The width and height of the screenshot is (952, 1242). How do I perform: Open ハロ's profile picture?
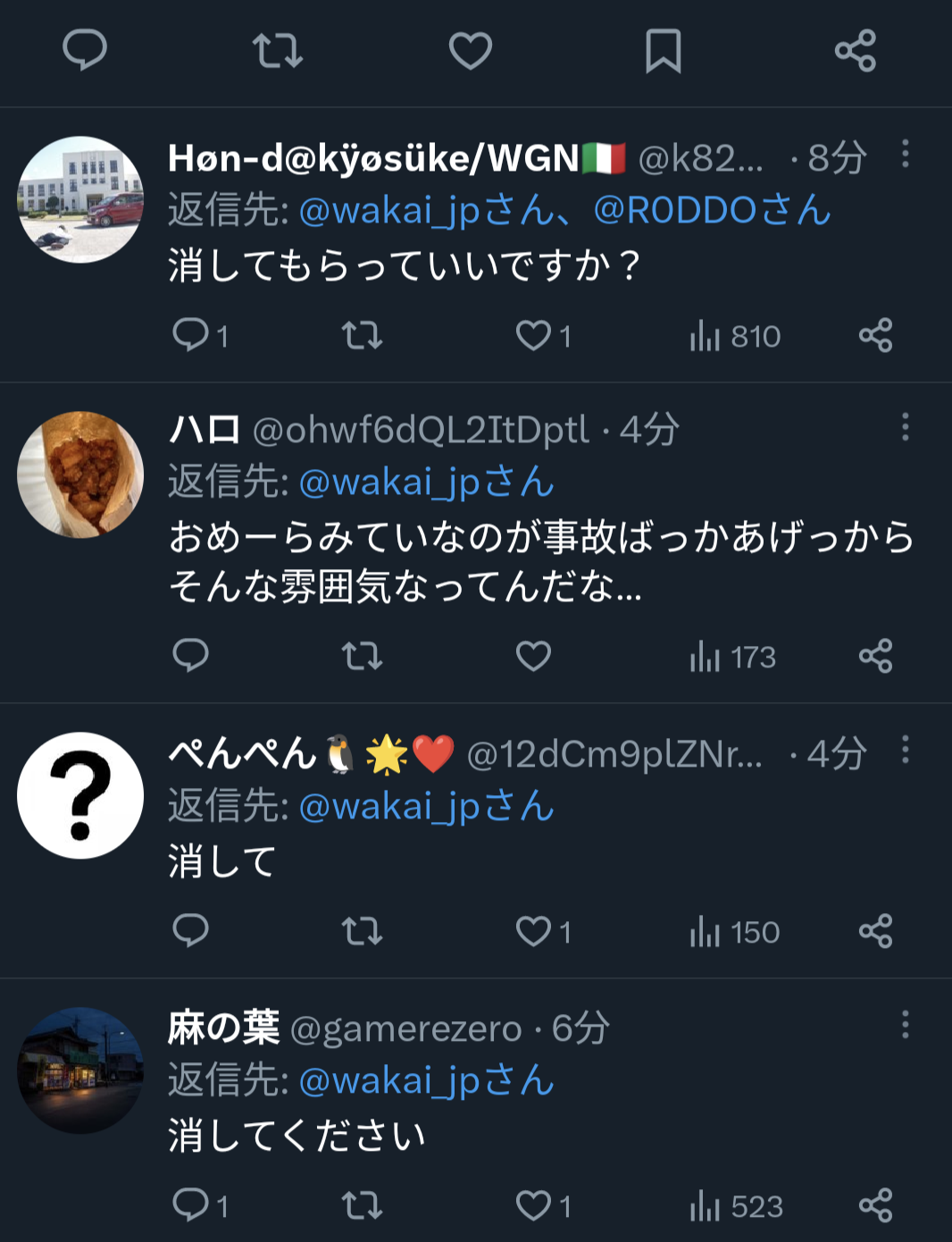click(x=80, y=474)
